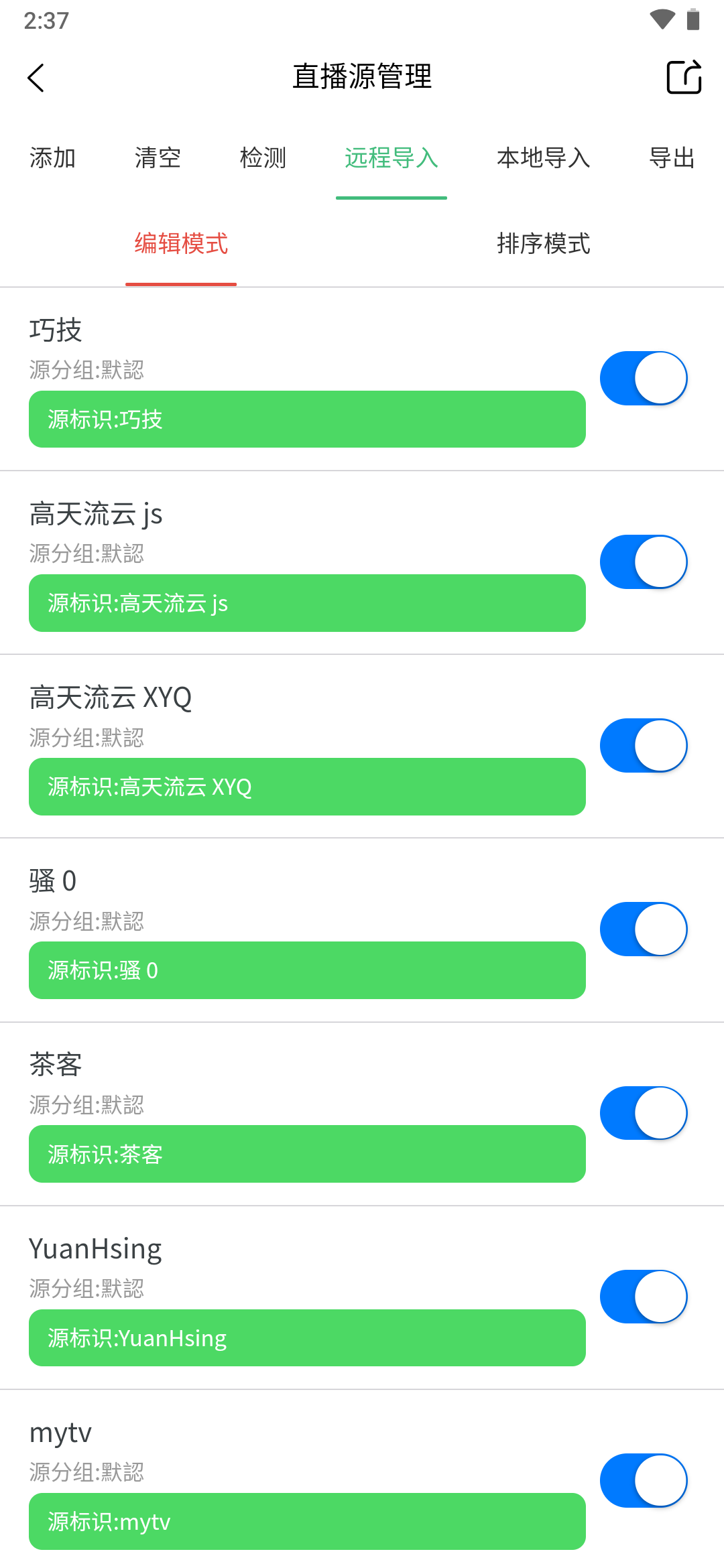Disable the mytv source toggle

pos(643,1481)
